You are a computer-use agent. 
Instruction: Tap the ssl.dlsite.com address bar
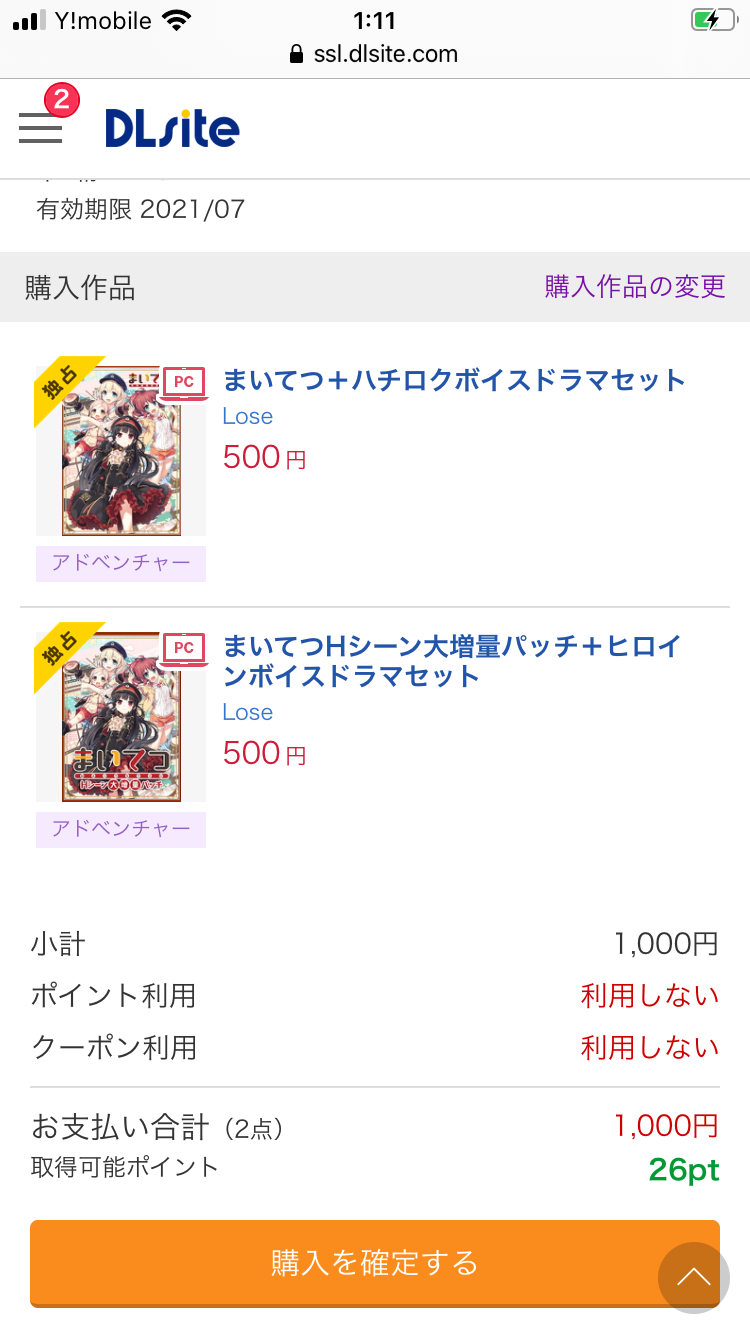(x=374, y=54)
